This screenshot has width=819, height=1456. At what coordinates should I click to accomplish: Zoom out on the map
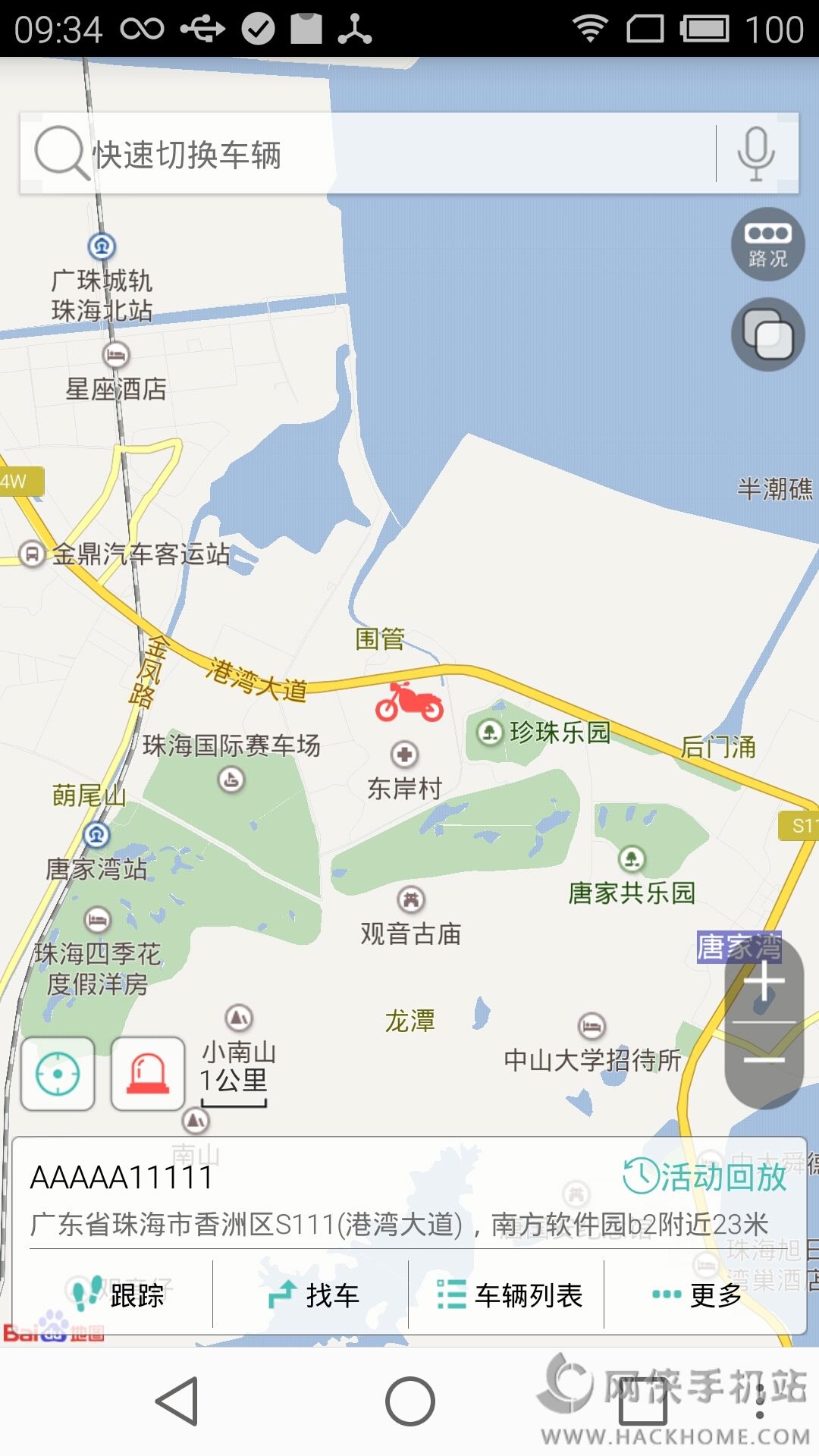coord(764,1059)
